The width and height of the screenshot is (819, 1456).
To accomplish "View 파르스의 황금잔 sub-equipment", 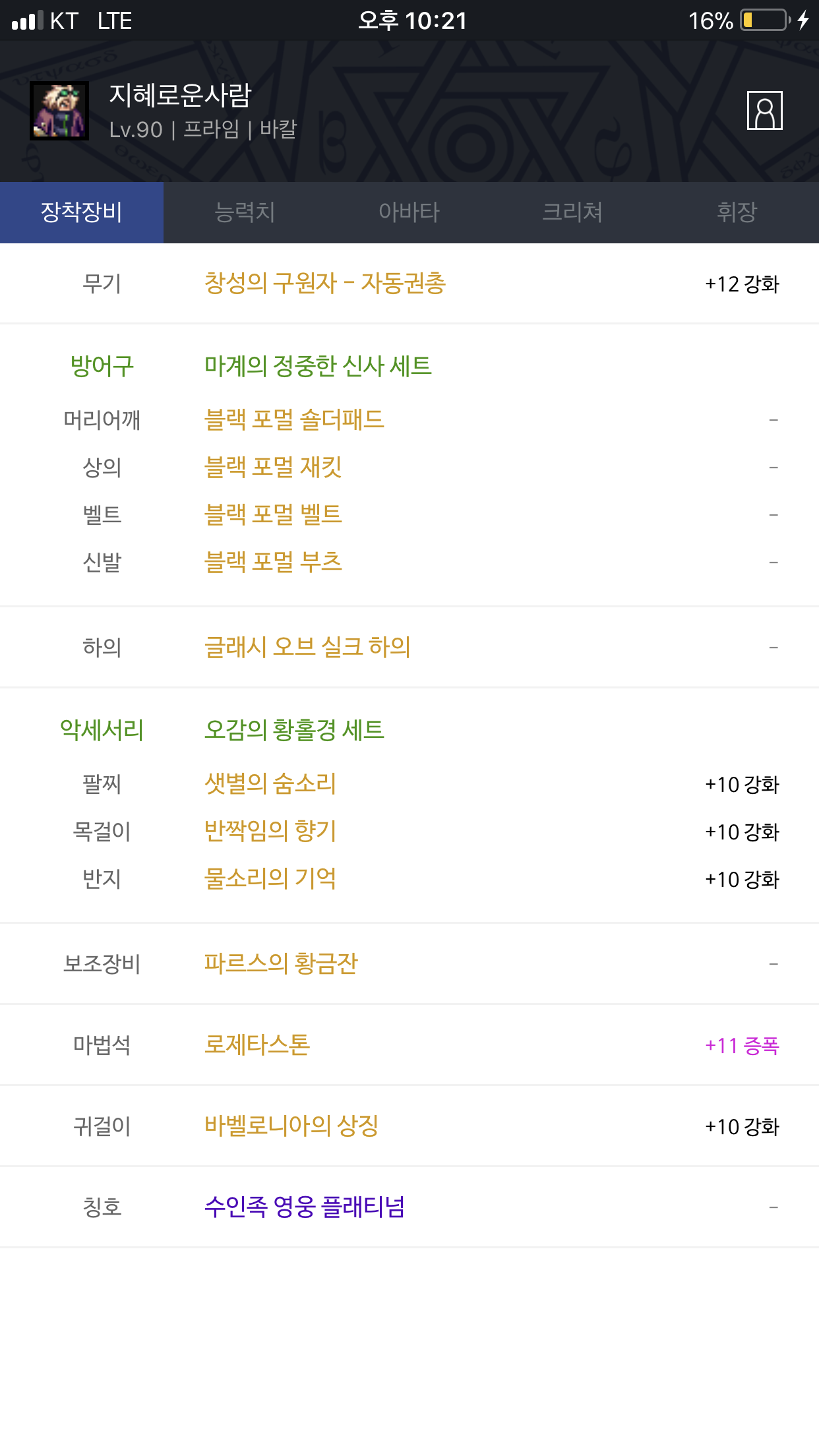I will coord(281,963).
